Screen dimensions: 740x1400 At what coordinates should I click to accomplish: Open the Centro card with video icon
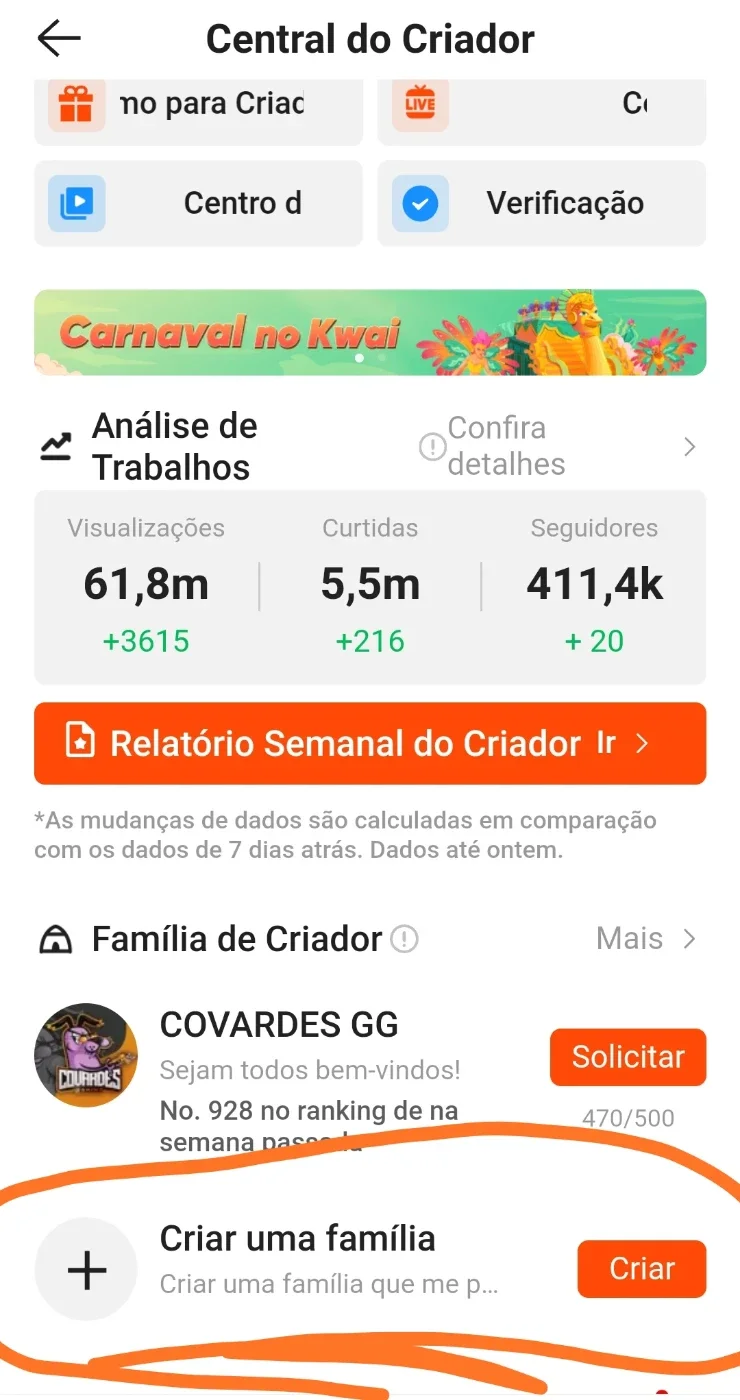tap(198, 203)
